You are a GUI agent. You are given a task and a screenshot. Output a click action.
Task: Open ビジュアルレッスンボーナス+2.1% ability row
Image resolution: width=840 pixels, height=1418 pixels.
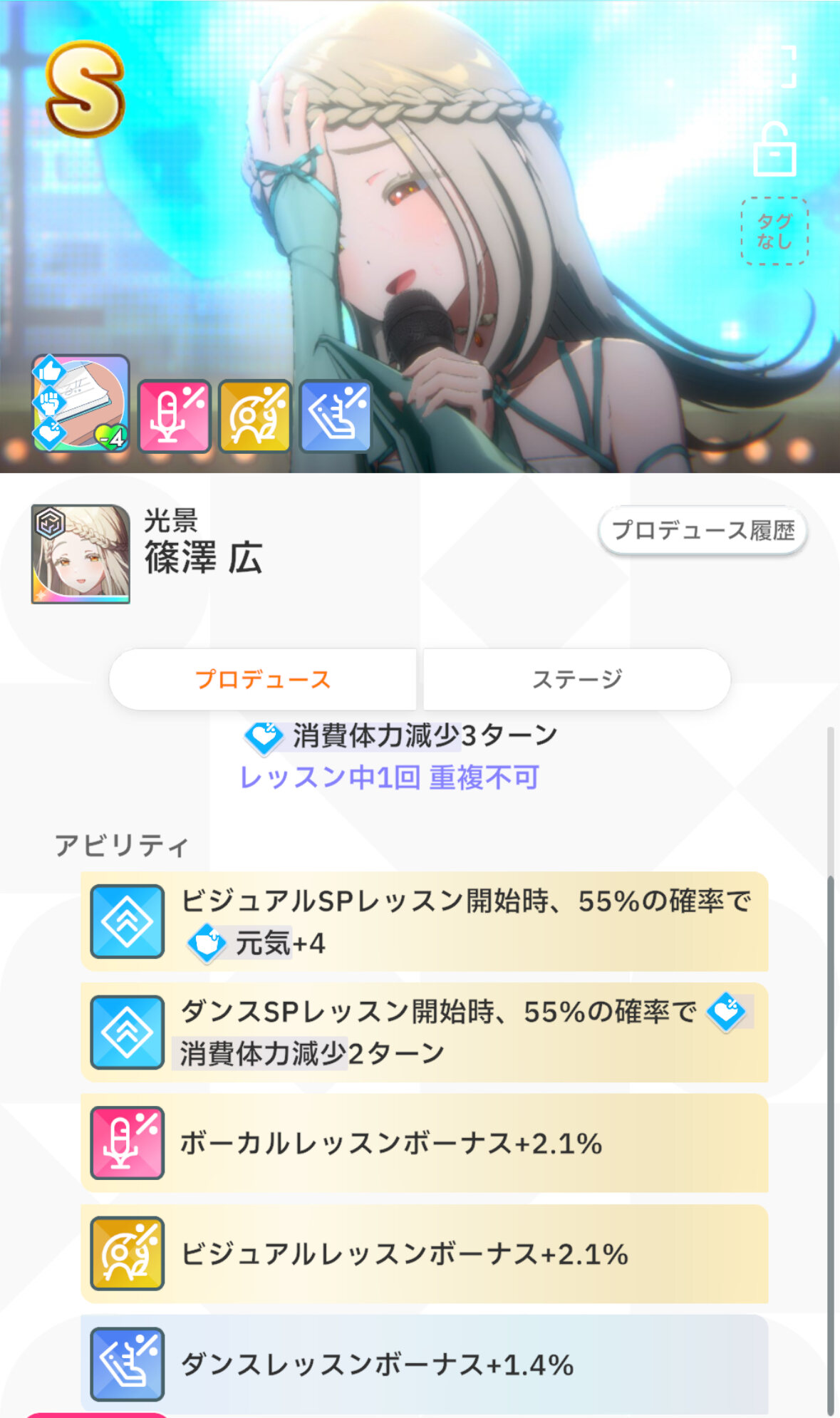(424, 1254)
